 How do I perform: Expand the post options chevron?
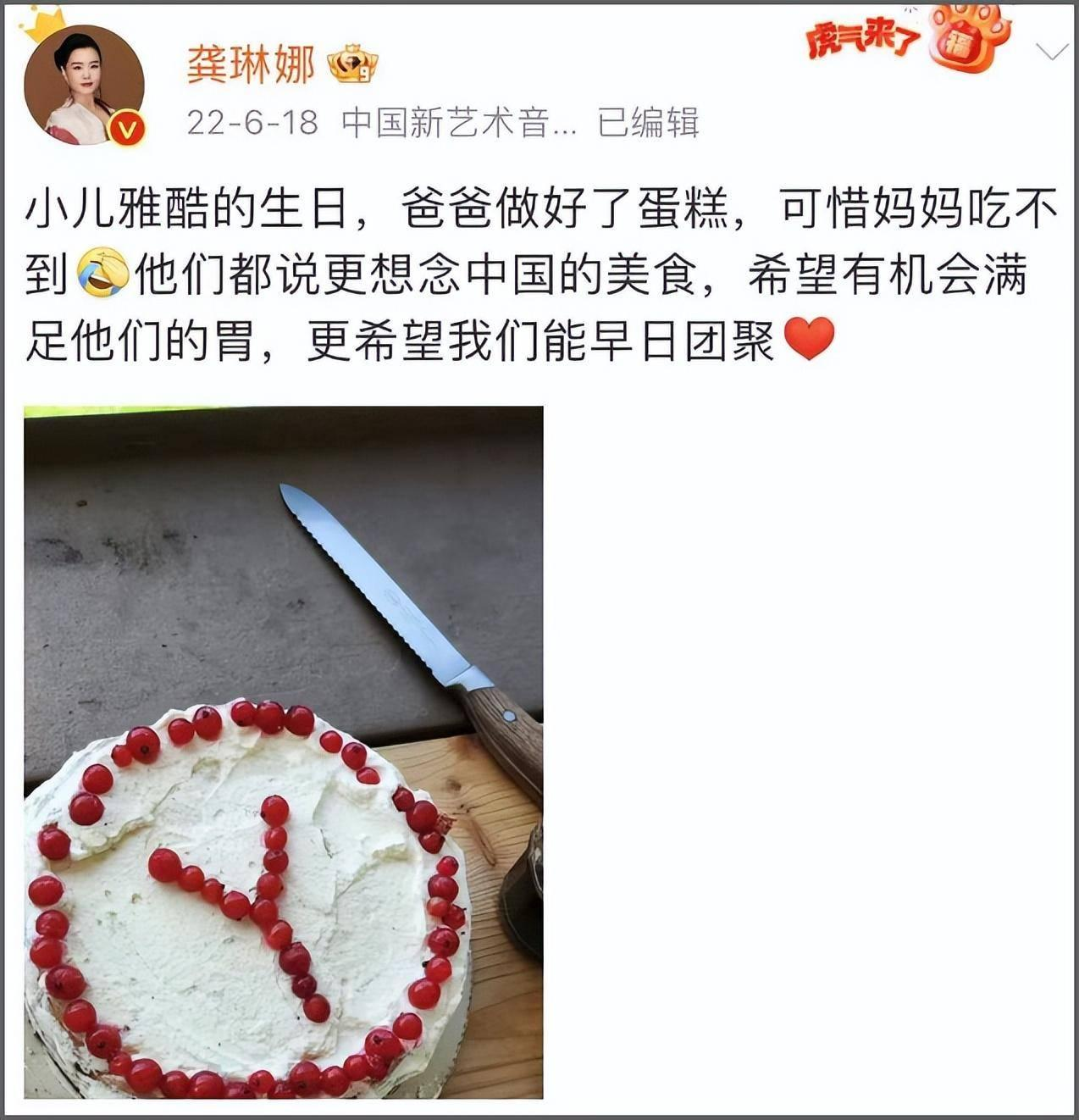(1051, 53)
